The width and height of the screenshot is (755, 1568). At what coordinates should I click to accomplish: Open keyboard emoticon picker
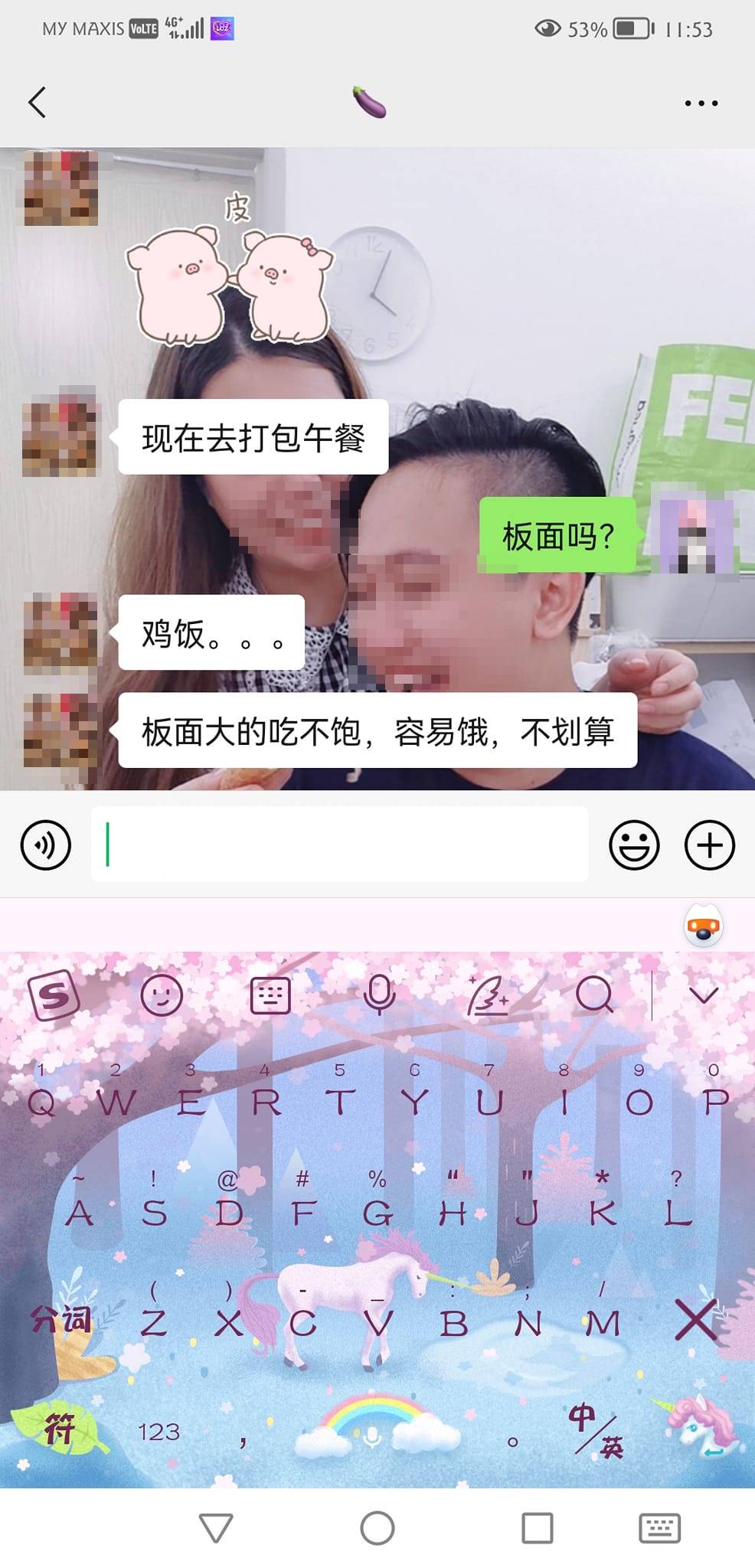(162, 995)
